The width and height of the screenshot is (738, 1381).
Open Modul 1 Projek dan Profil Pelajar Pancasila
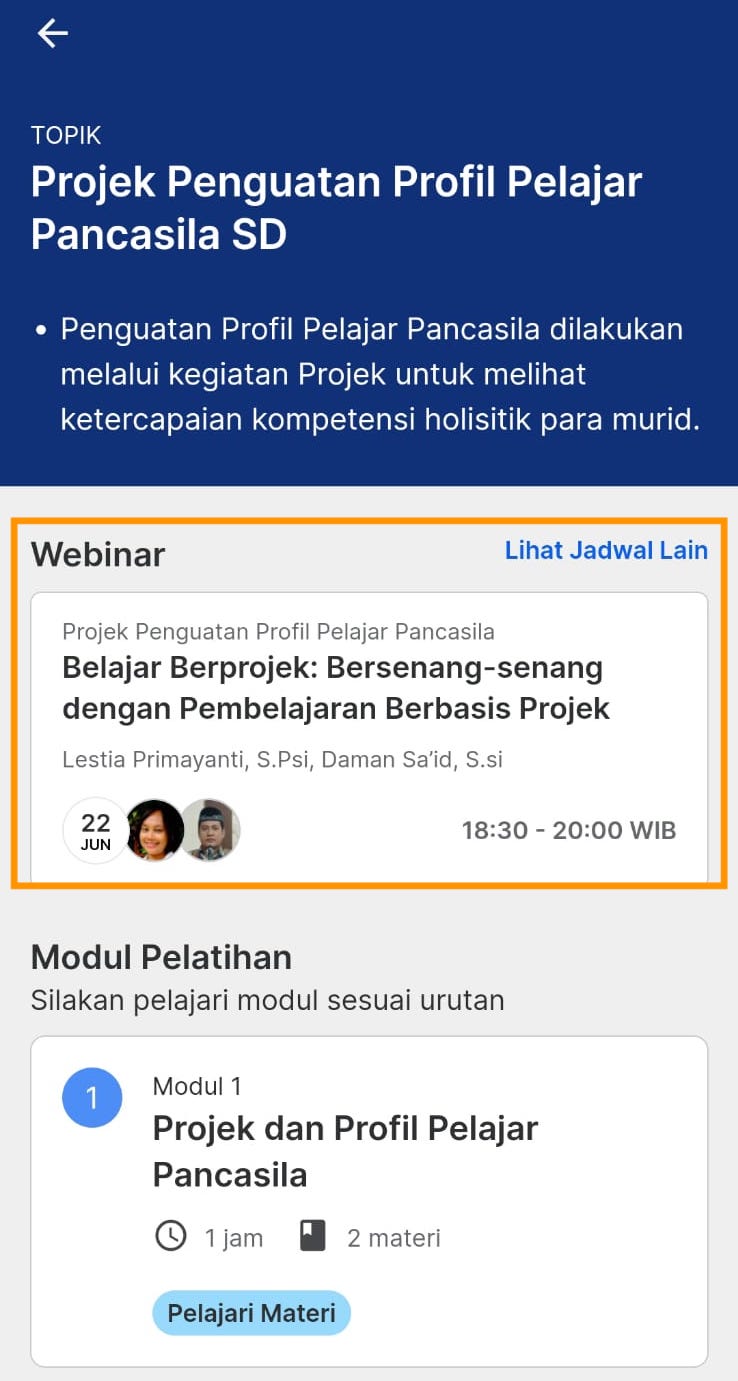pyautogui.click(x=345, y=1151)
